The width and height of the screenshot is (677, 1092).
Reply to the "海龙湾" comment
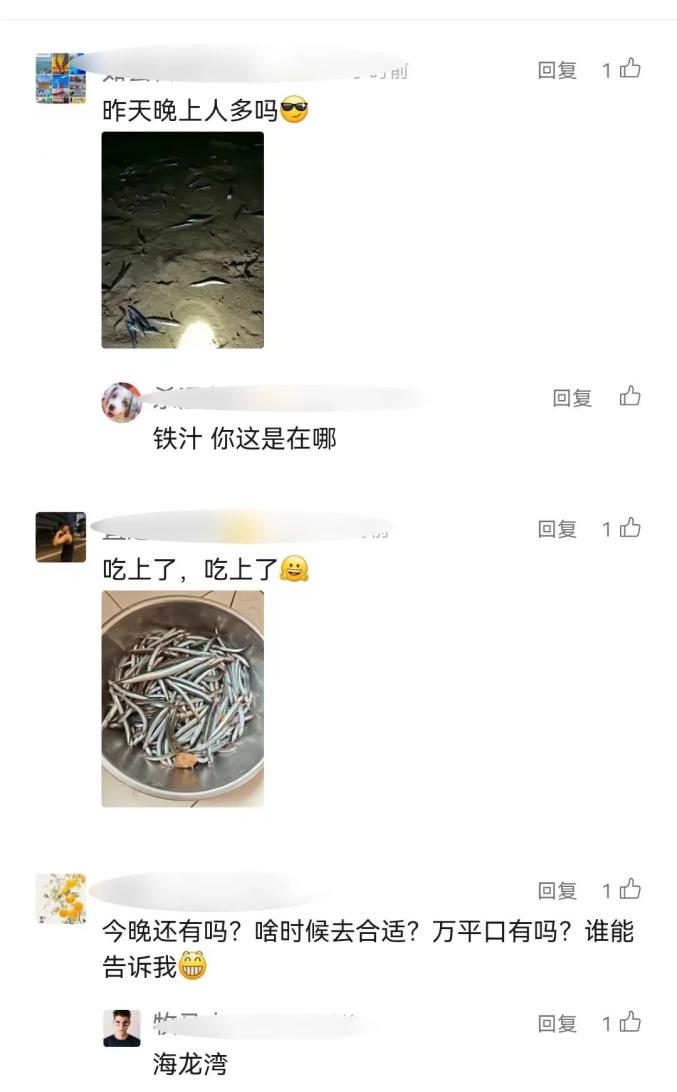pos(557,1024)
